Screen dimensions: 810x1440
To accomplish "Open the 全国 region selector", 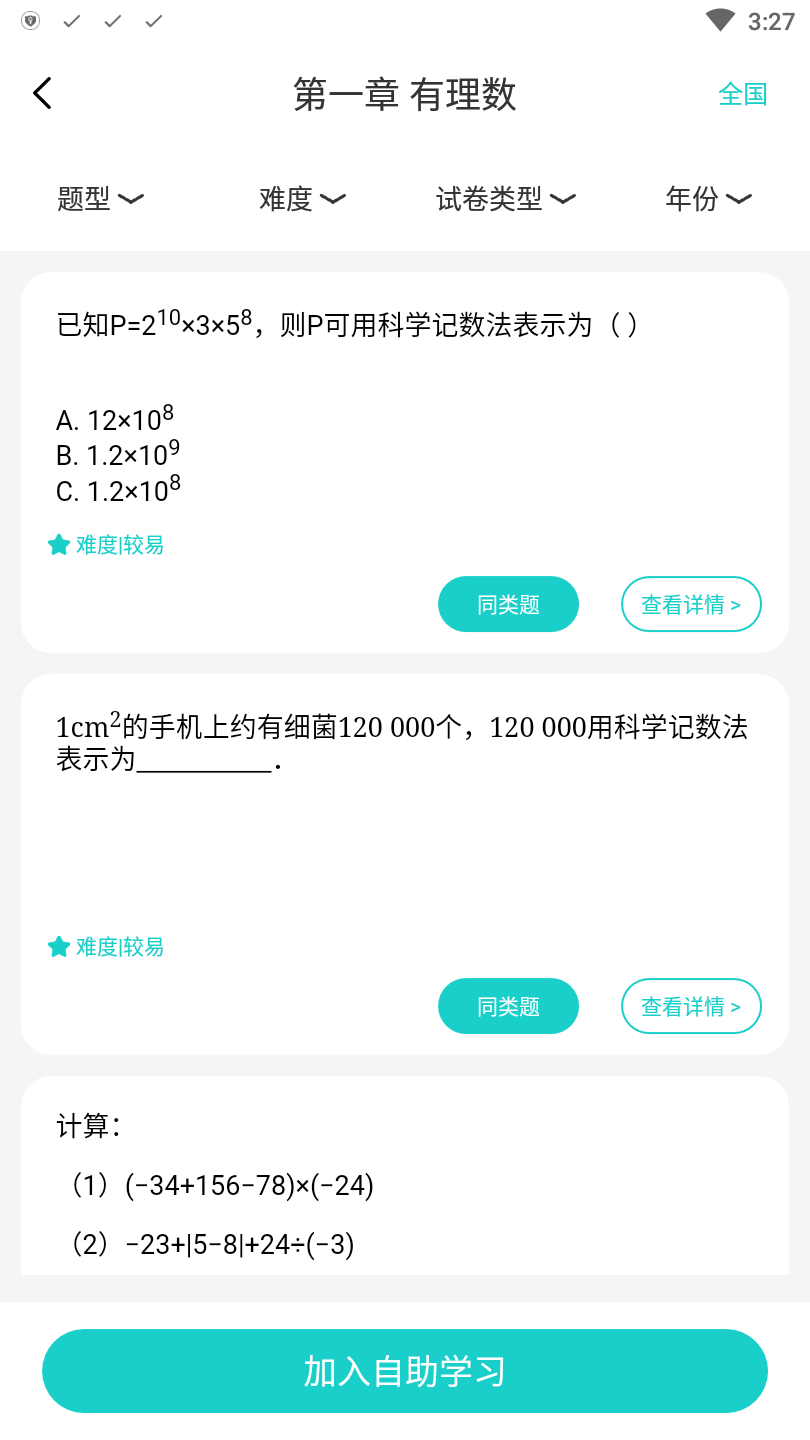I will [x=742, y=94].
